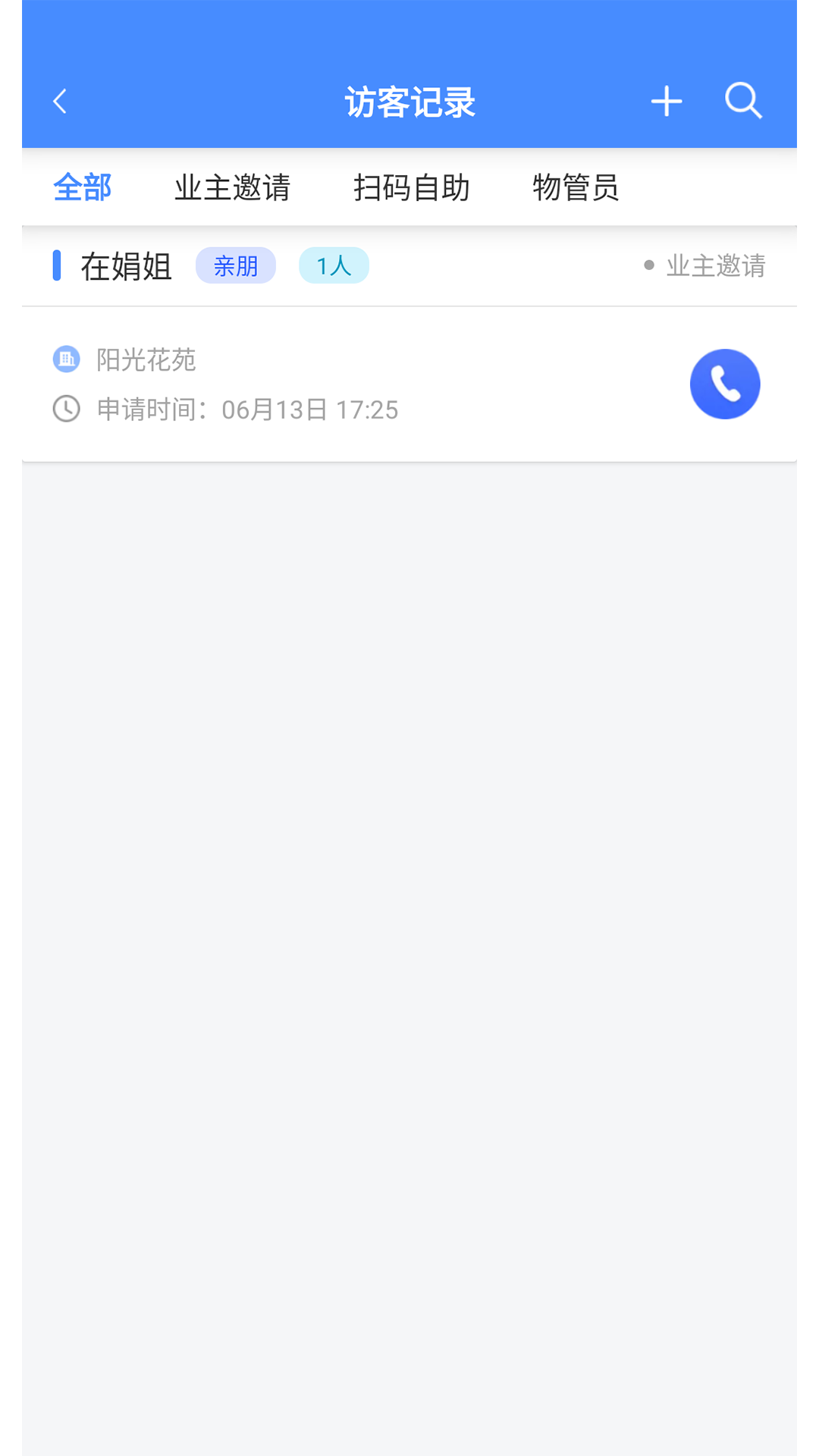The height and width of the screenshot is (1456, 819).
Task: Click the 1人 visitor count badge
Action: pyautogui.click(x=333, y=265)
